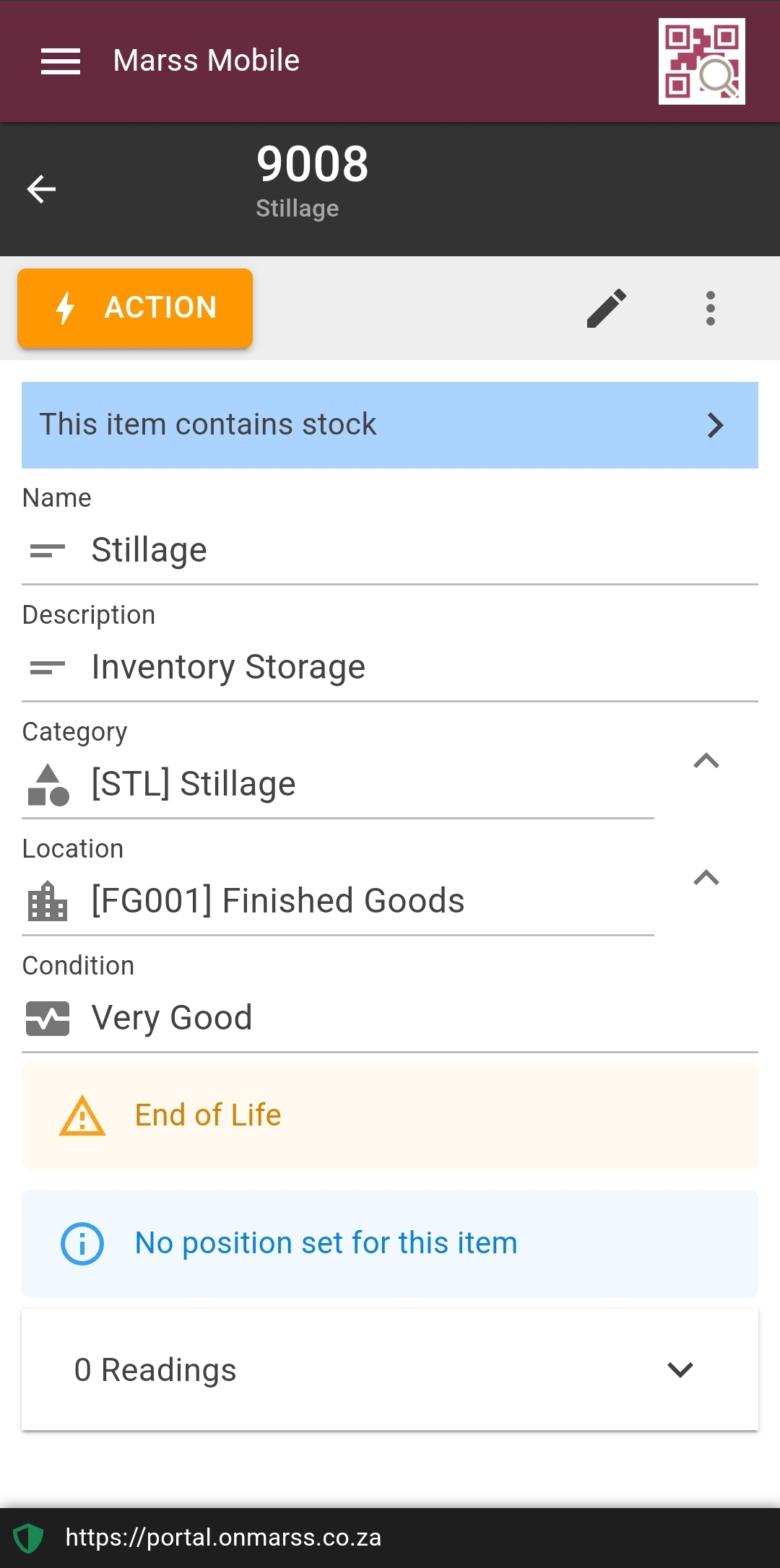Click the This item contains stock banner
The width and height of the screenshot is (780, 1568).
point(289,425)
